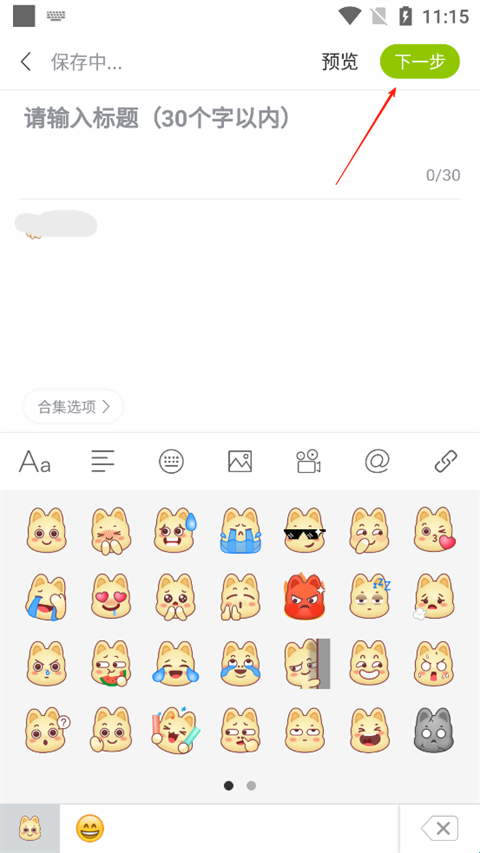Mention someone with the @ icon

click(377, 461)
